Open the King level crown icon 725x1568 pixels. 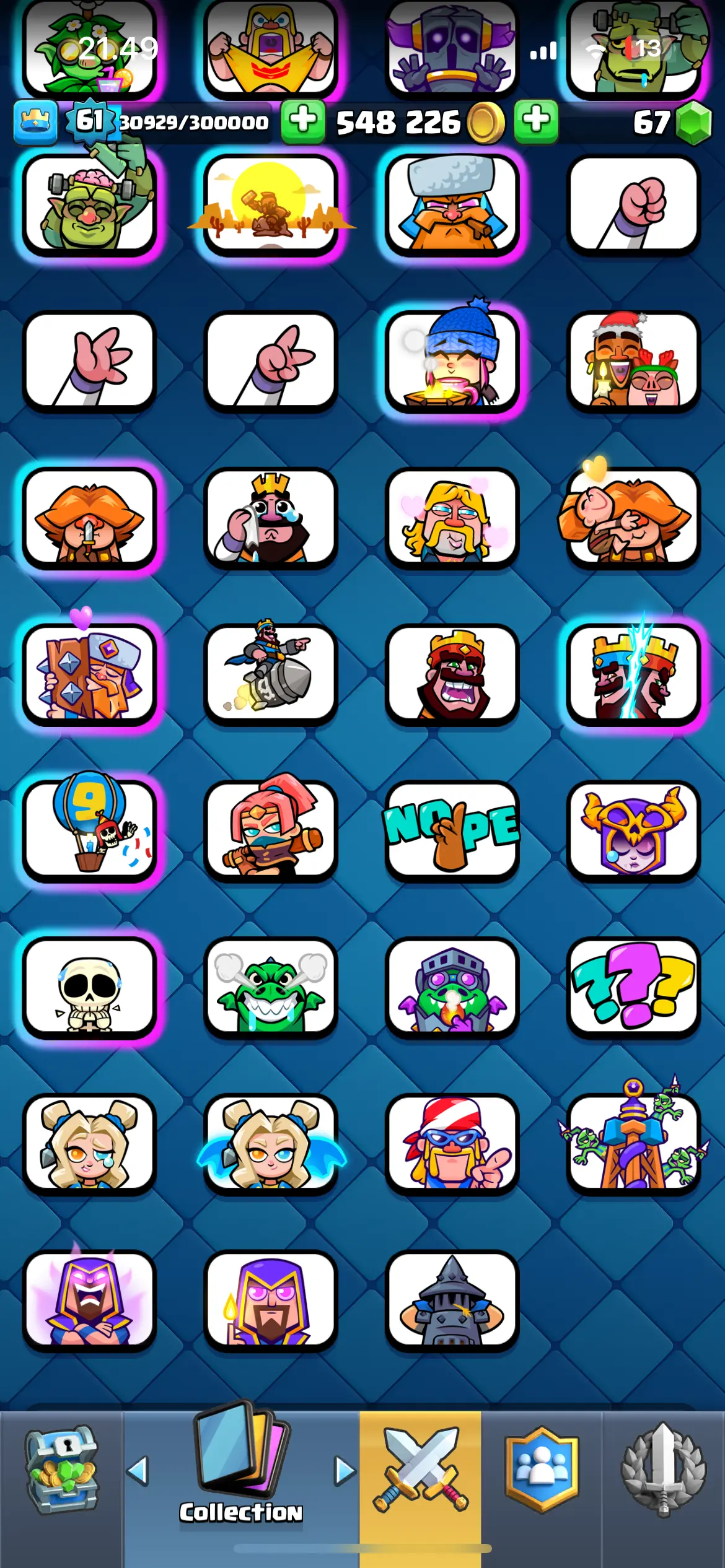pyautogui.click(x=35, y=121)
